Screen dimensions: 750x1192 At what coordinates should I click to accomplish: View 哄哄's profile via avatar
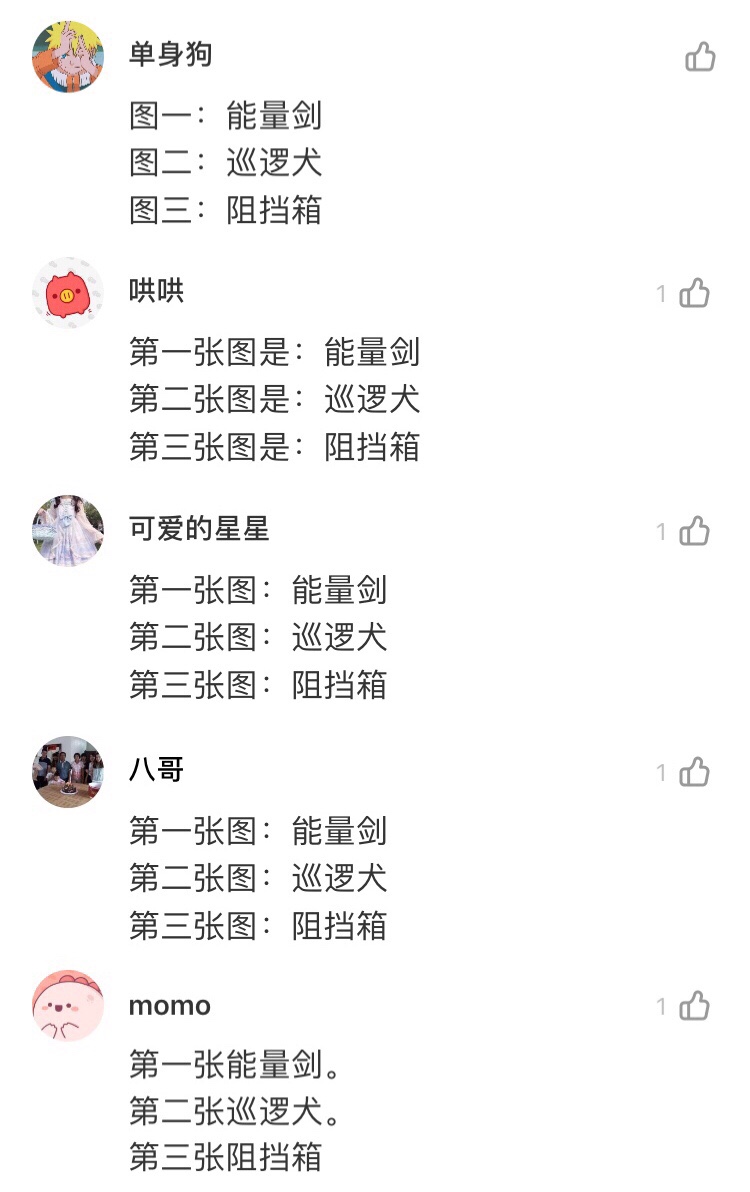click(x=68, y=293)
